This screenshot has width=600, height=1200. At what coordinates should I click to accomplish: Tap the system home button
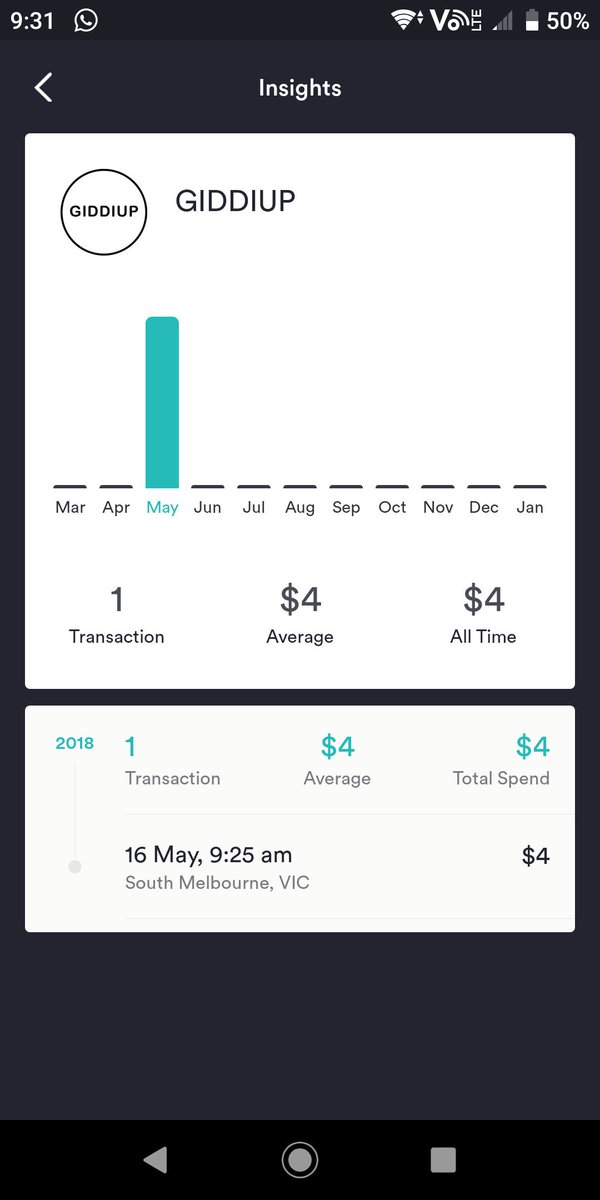coord(299,1160)
